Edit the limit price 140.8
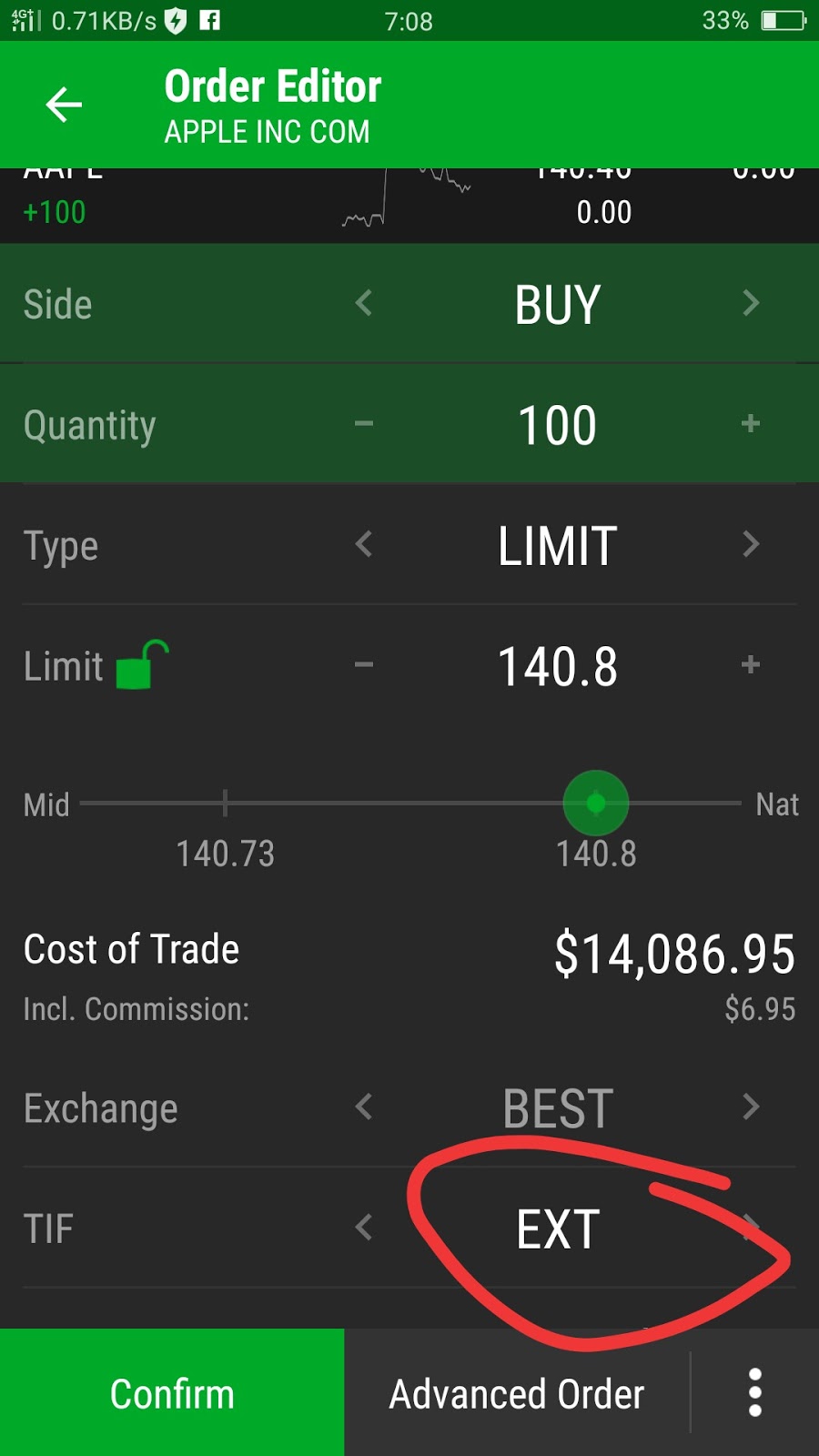This screenshot has width=819, height=1456. click(x=557, y=666)
